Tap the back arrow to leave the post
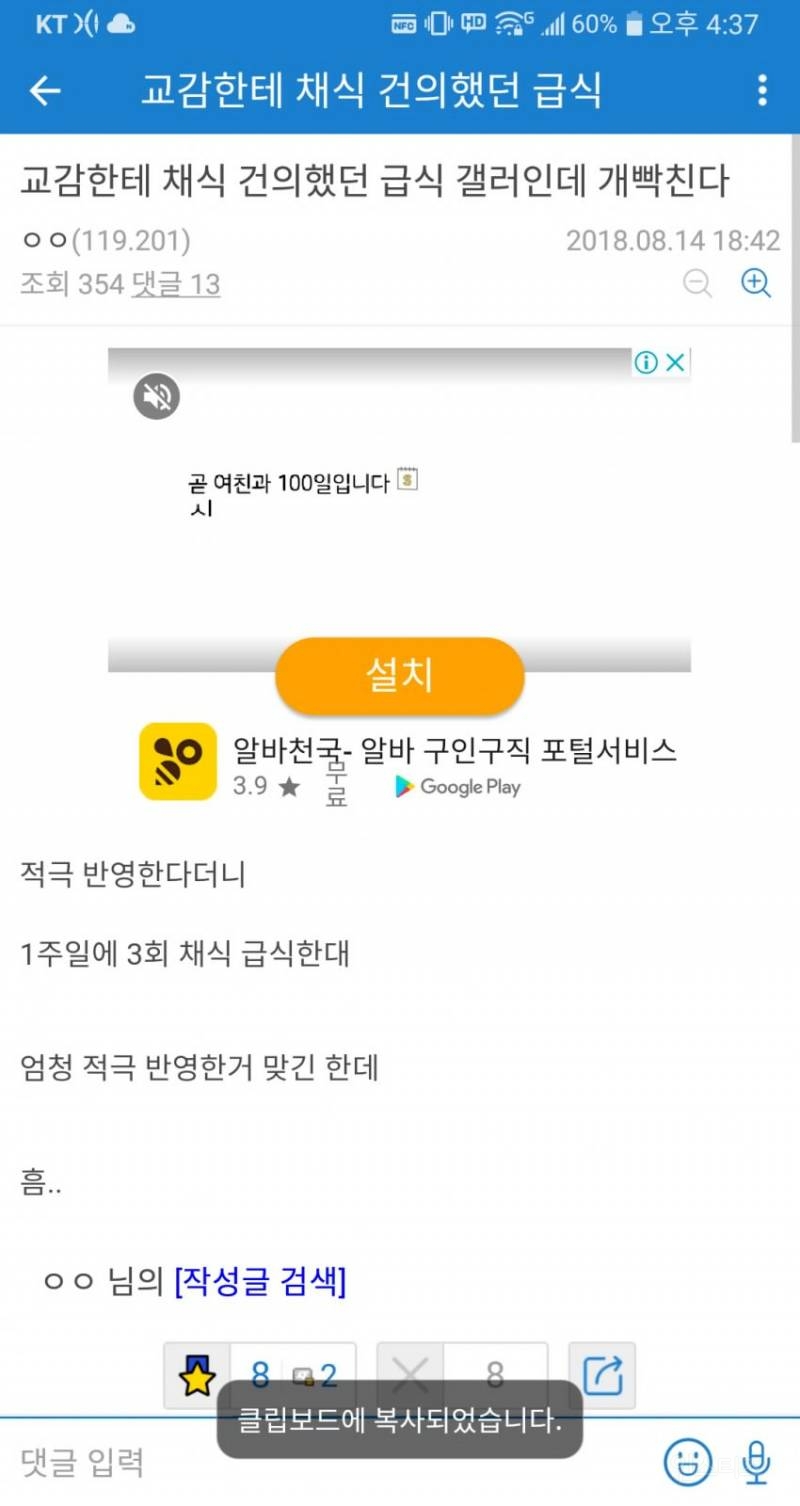Screen dimensions: 800x1506 (45, 90)
